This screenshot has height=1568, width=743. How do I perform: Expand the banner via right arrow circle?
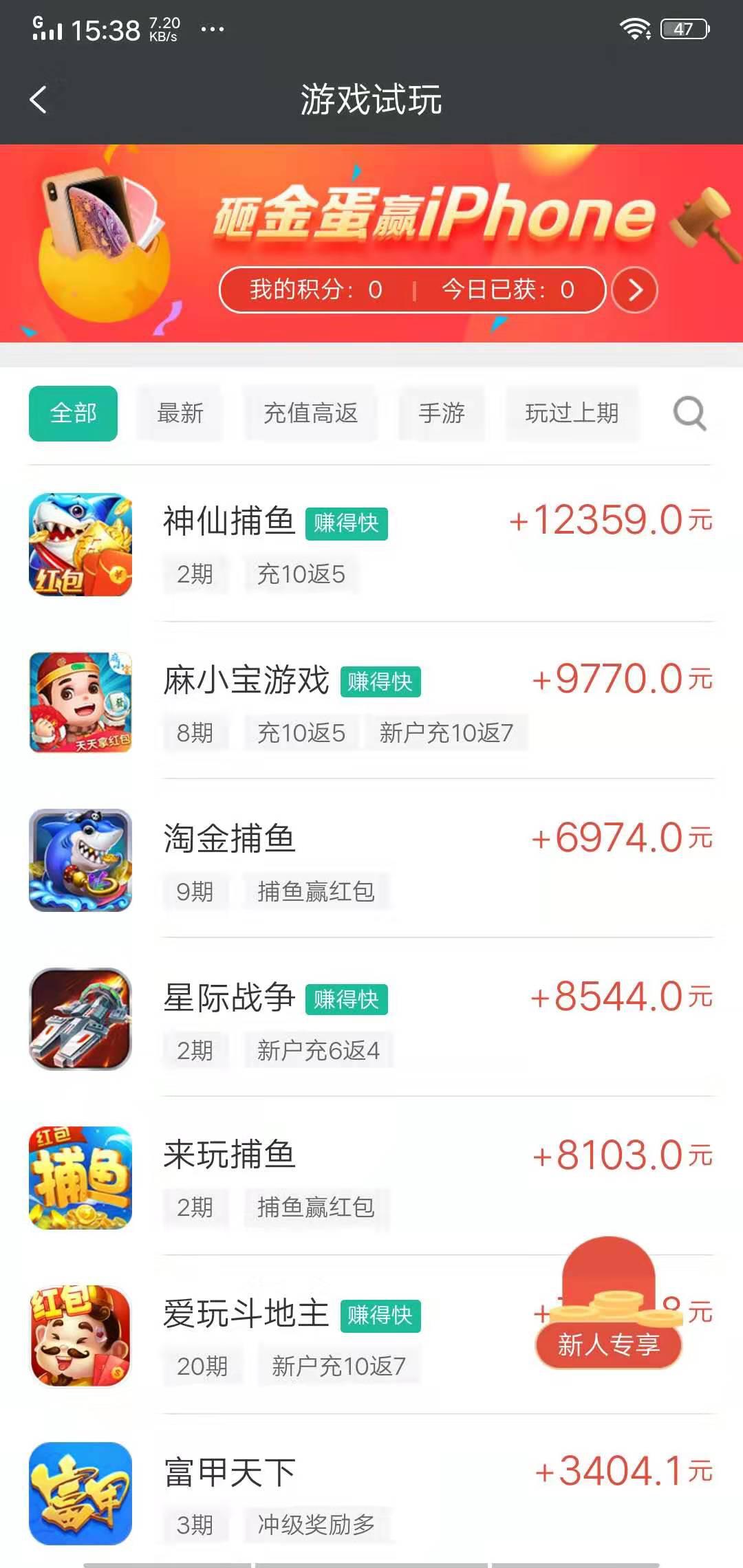point(634,290)
